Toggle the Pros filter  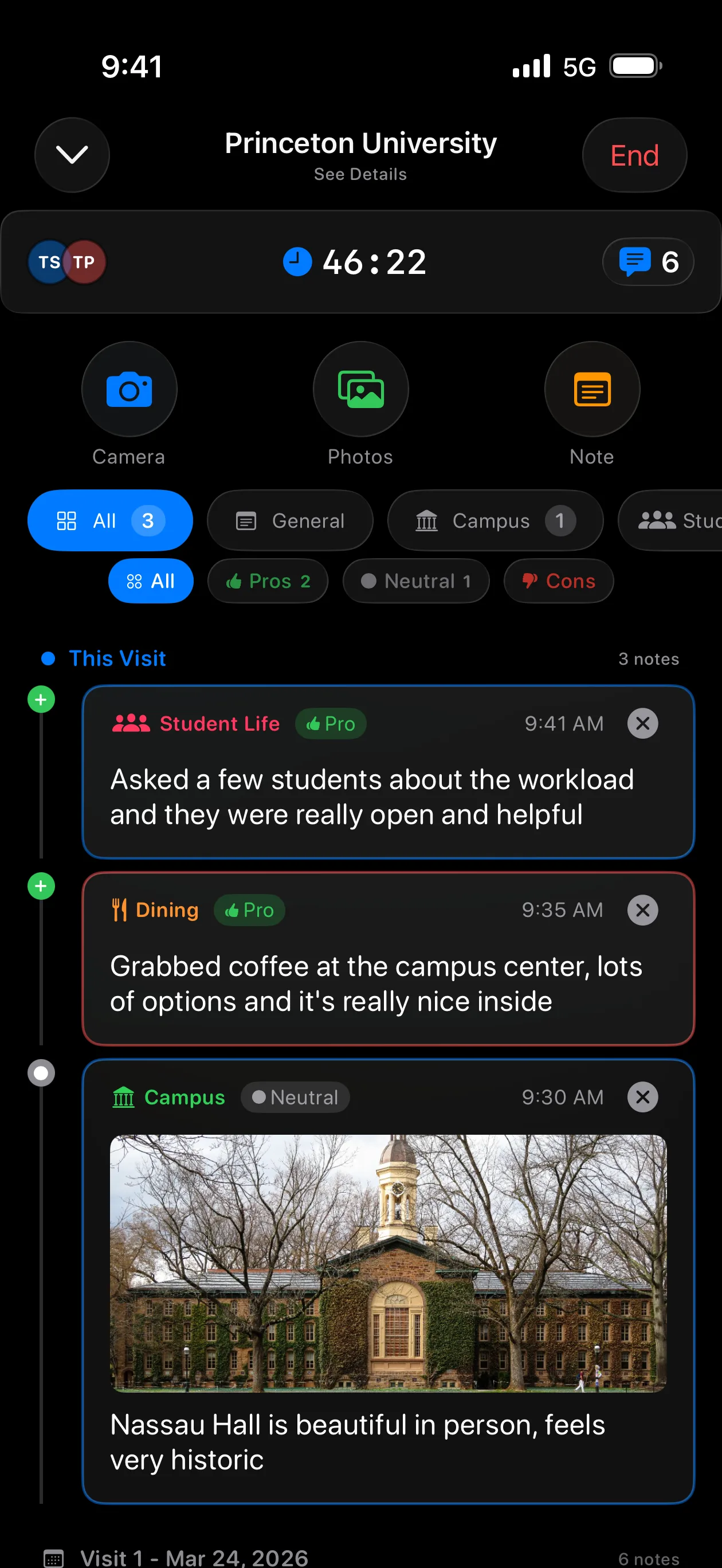coord(268,581)
